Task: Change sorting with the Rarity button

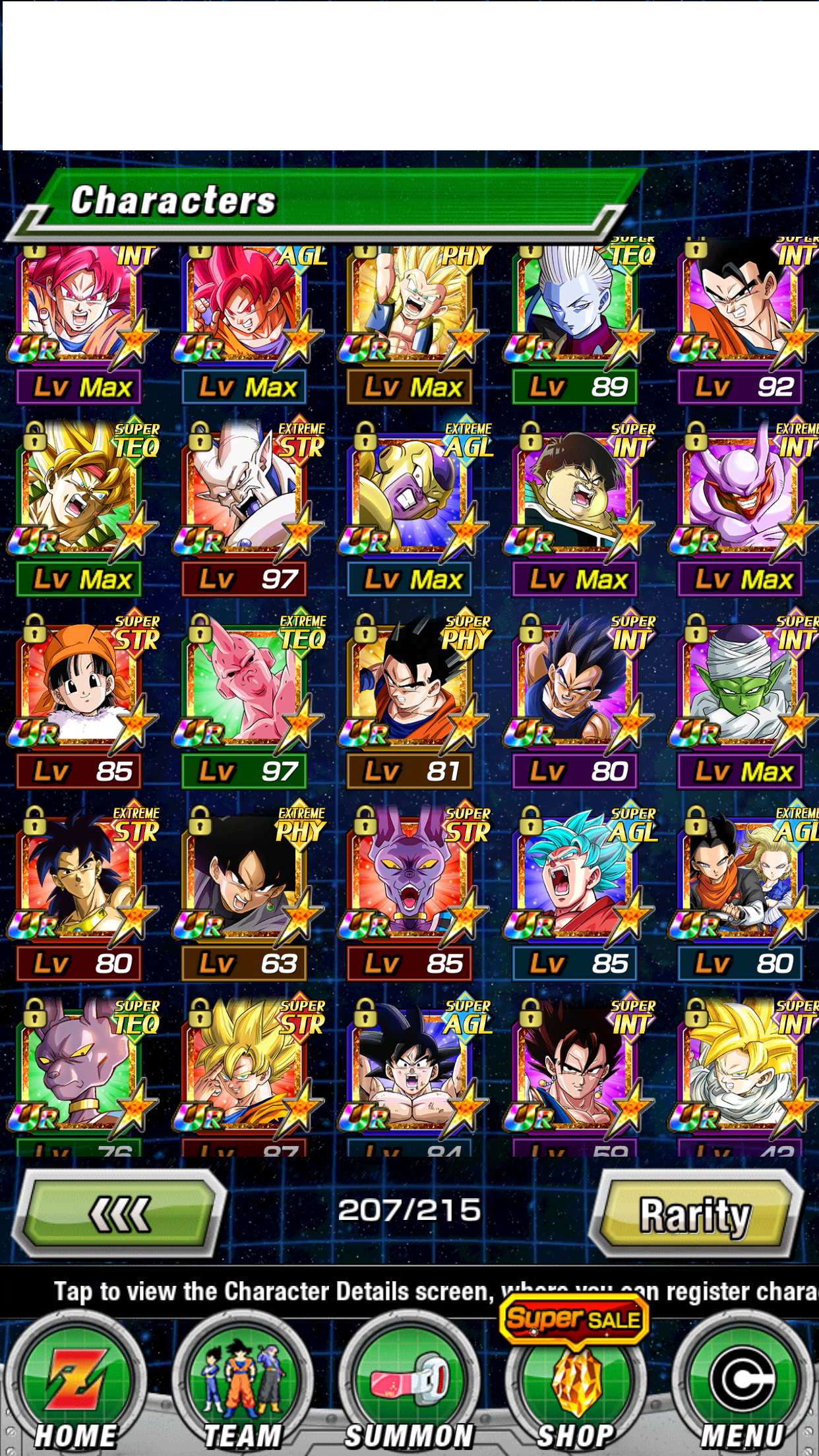Action: [x=696, y=1213]
